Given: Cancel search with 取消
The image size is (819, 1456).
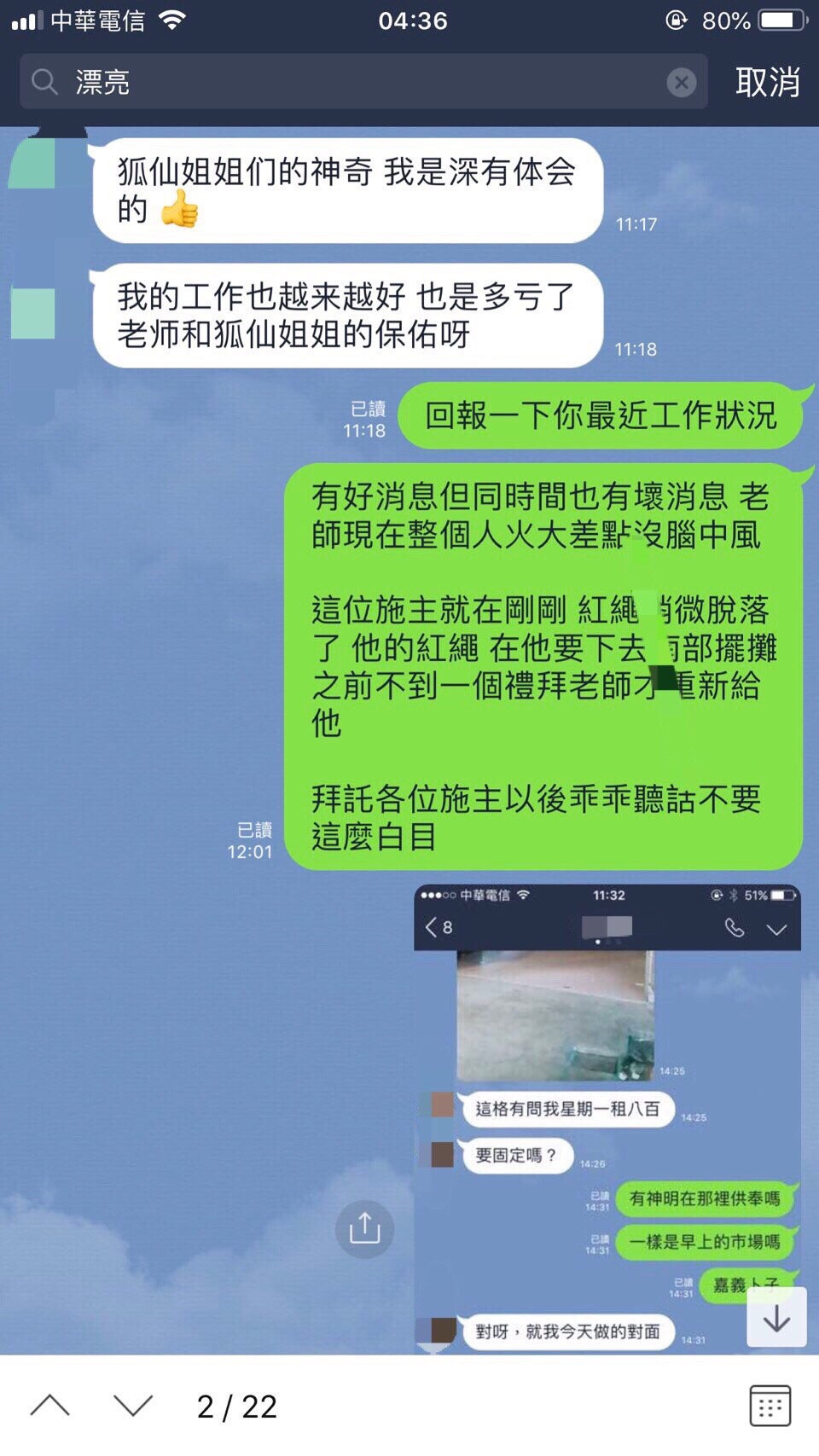Looking at the screenshot, I should [x=767, y=82].
